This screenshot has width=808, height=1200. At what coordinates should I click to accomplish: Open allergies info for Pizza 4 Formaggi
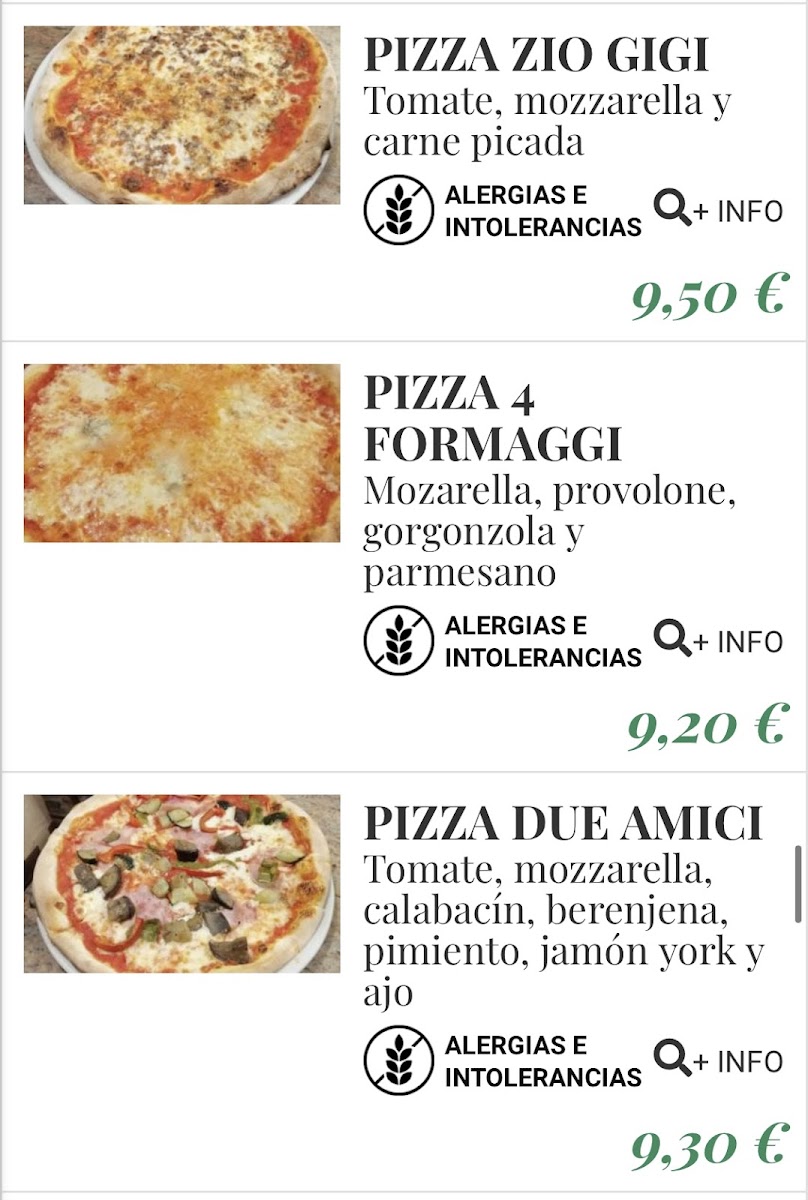(503, 641)
